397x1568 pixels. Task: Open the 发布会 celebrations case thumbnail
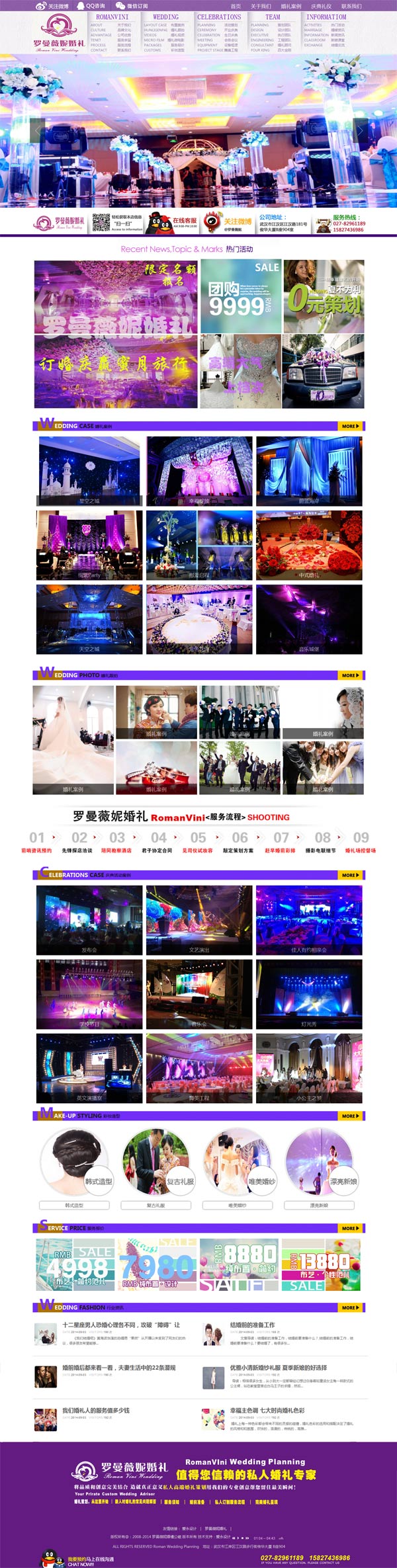click(89, 920)
